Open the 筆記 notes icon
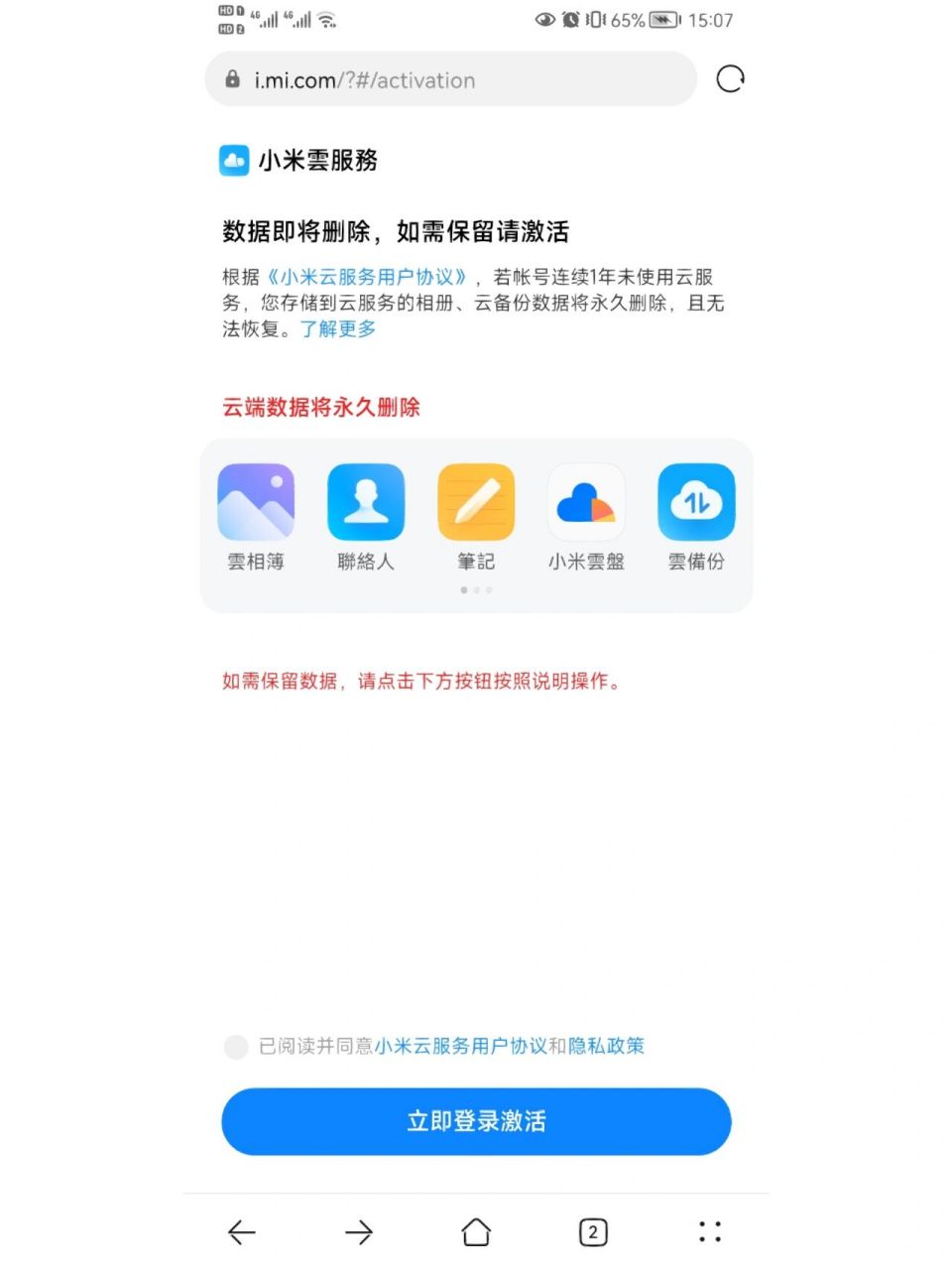952x1270 pixels. tap(475, 501)
